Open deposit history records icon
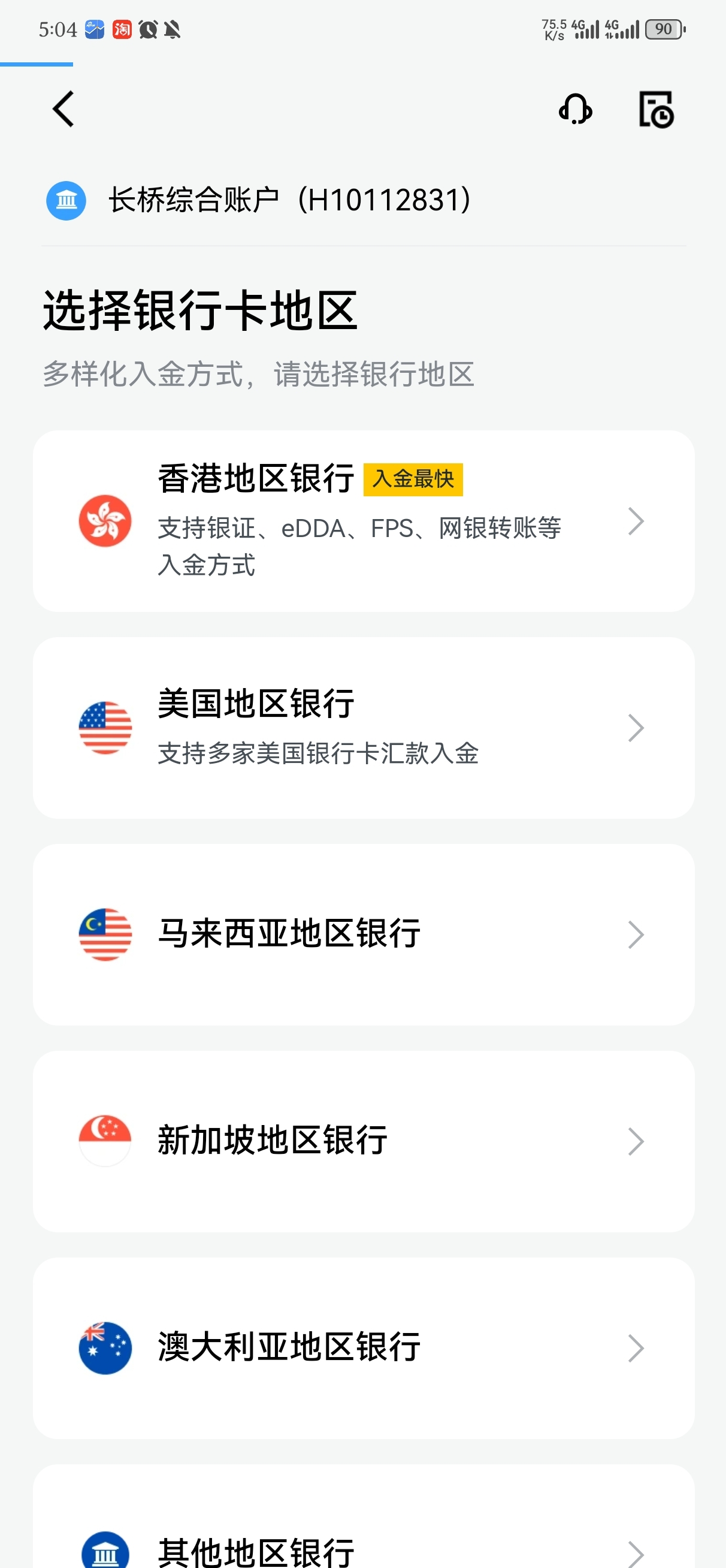 (655, 110)
